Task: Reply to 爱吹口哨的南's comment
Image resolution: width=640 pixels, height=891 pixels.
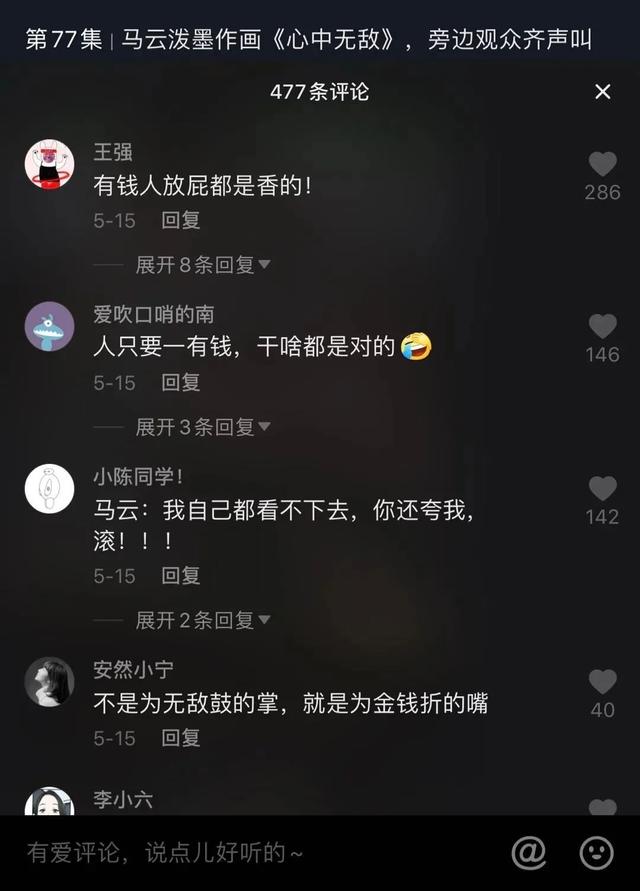Action: pyautogui.click(x=181, y=382)
